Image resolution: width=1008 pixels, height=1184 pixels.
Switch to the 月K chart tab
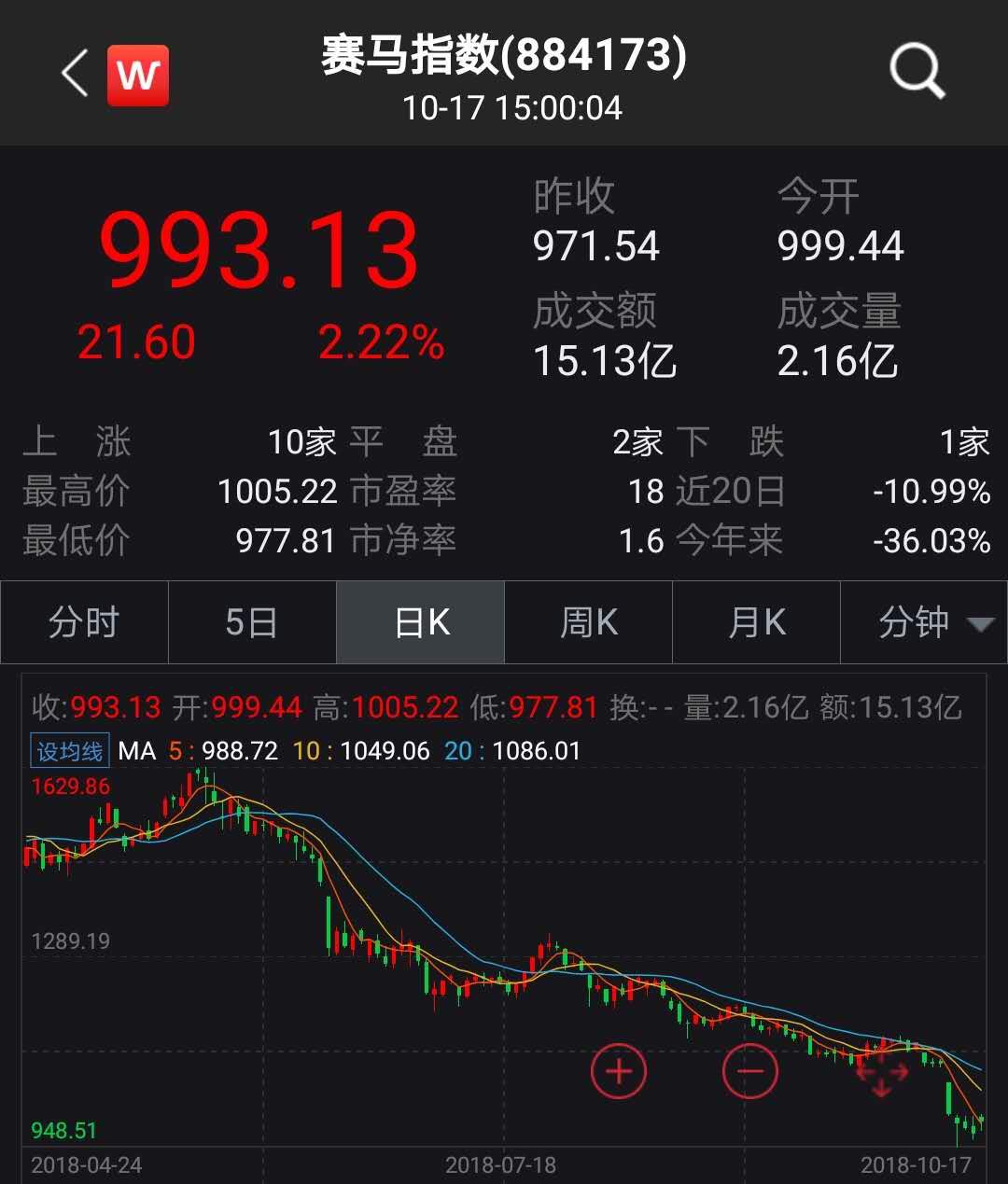[x=757, y=622]
